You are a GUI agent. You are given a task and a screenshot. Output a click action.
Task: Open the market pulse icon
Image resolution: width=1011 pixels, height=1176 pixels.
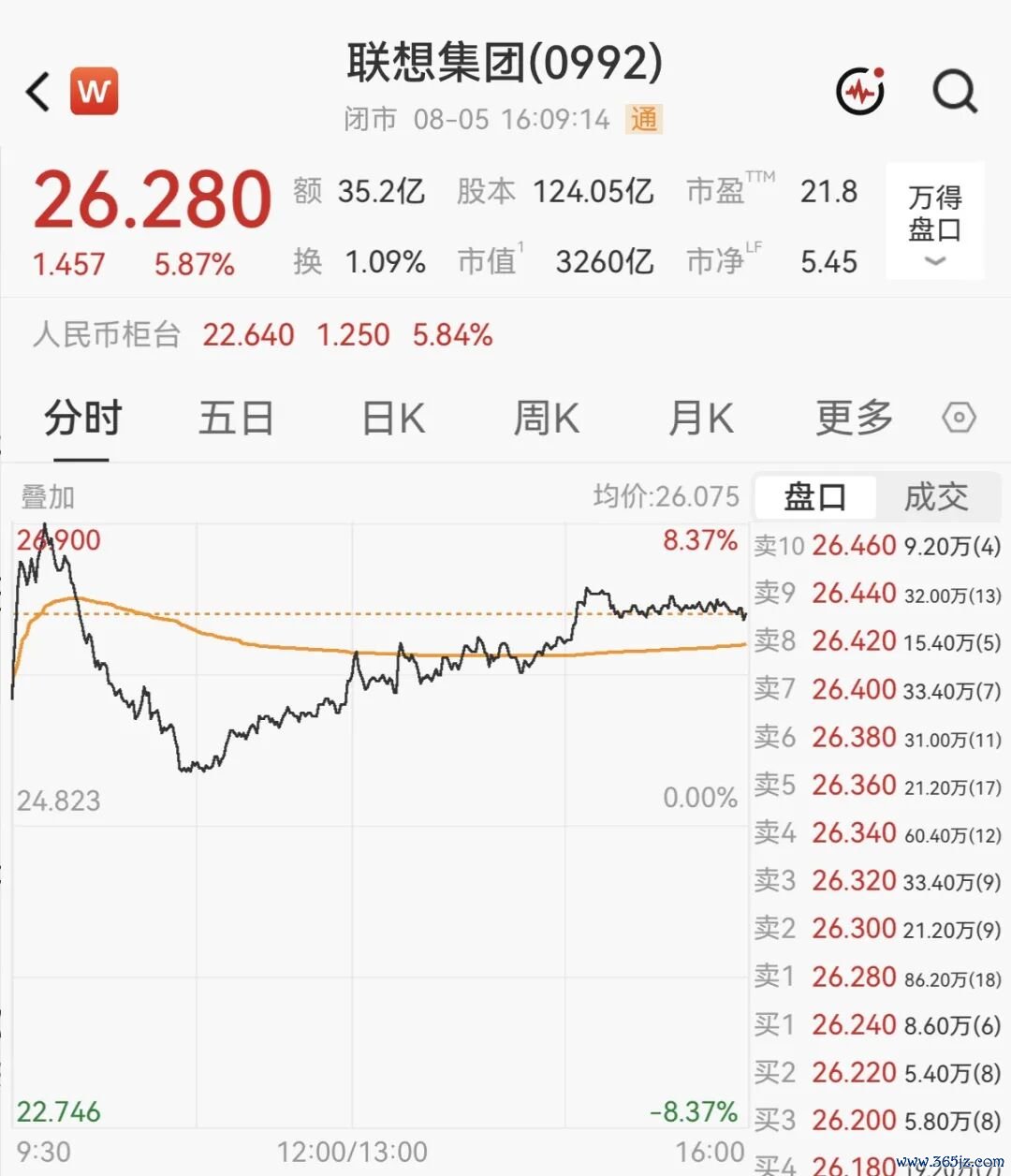860,91
